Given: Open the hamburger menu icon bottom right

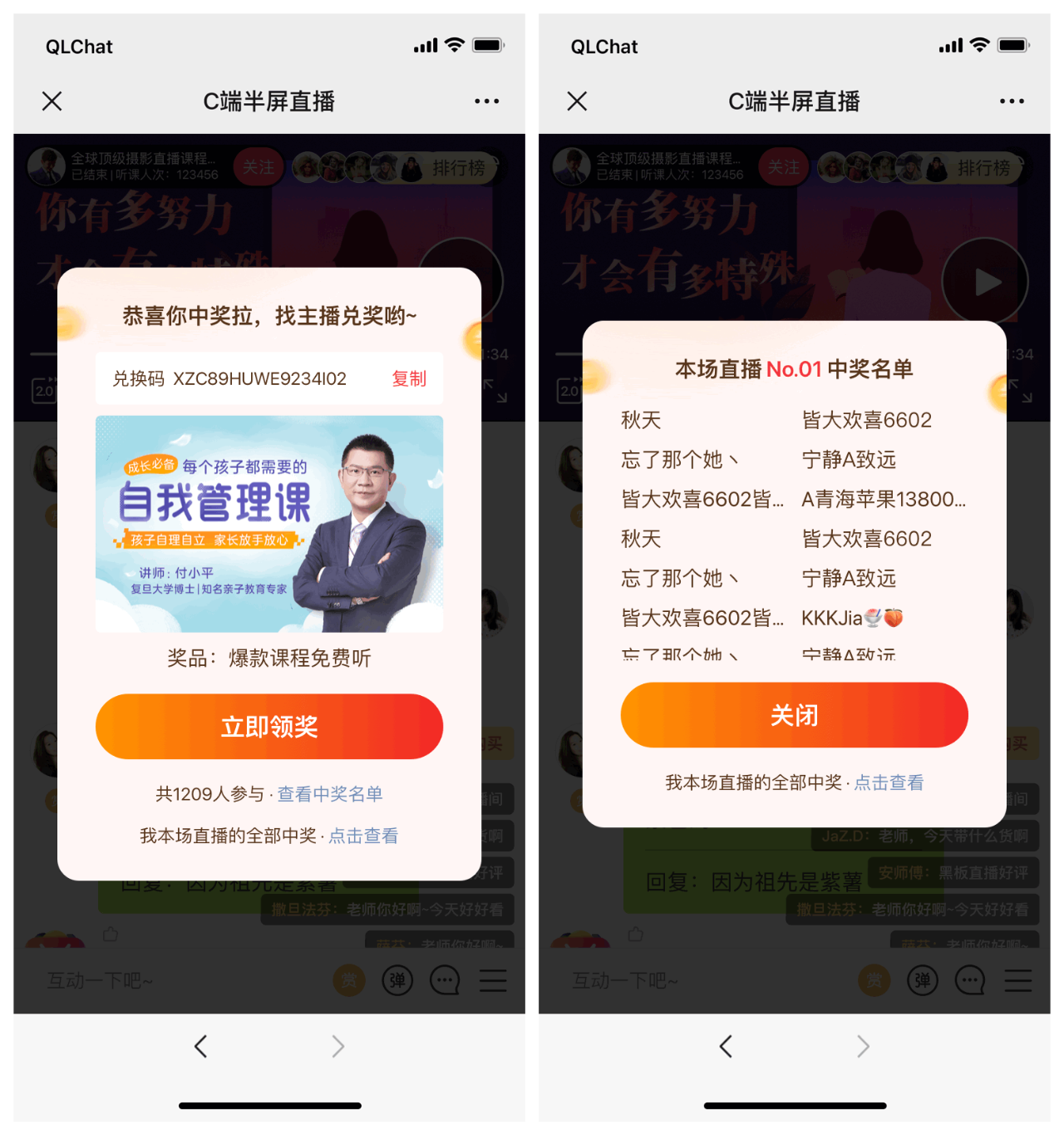Looking at the screenshot, I should tap(493, 980).
